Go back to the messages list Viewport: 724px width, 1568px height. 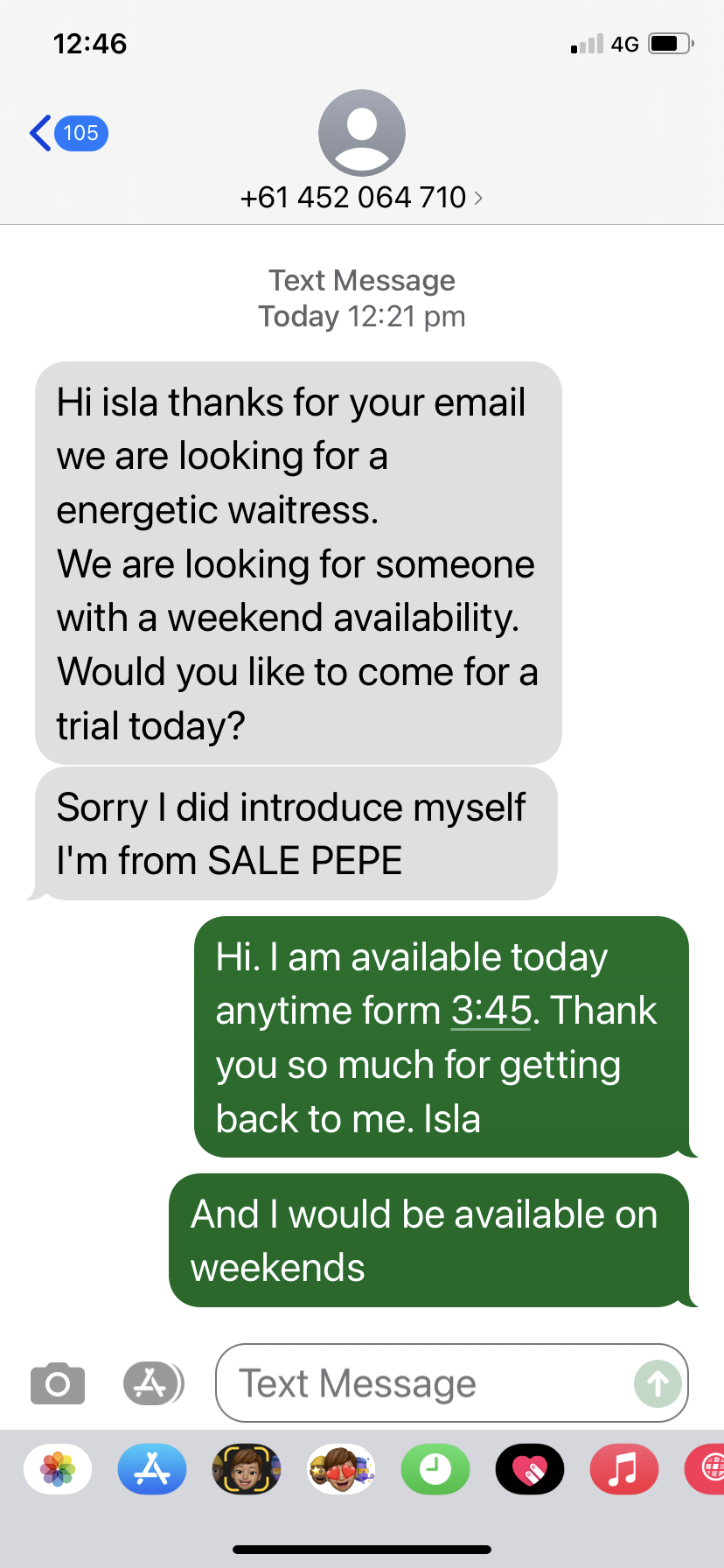[x=66, y=133]
